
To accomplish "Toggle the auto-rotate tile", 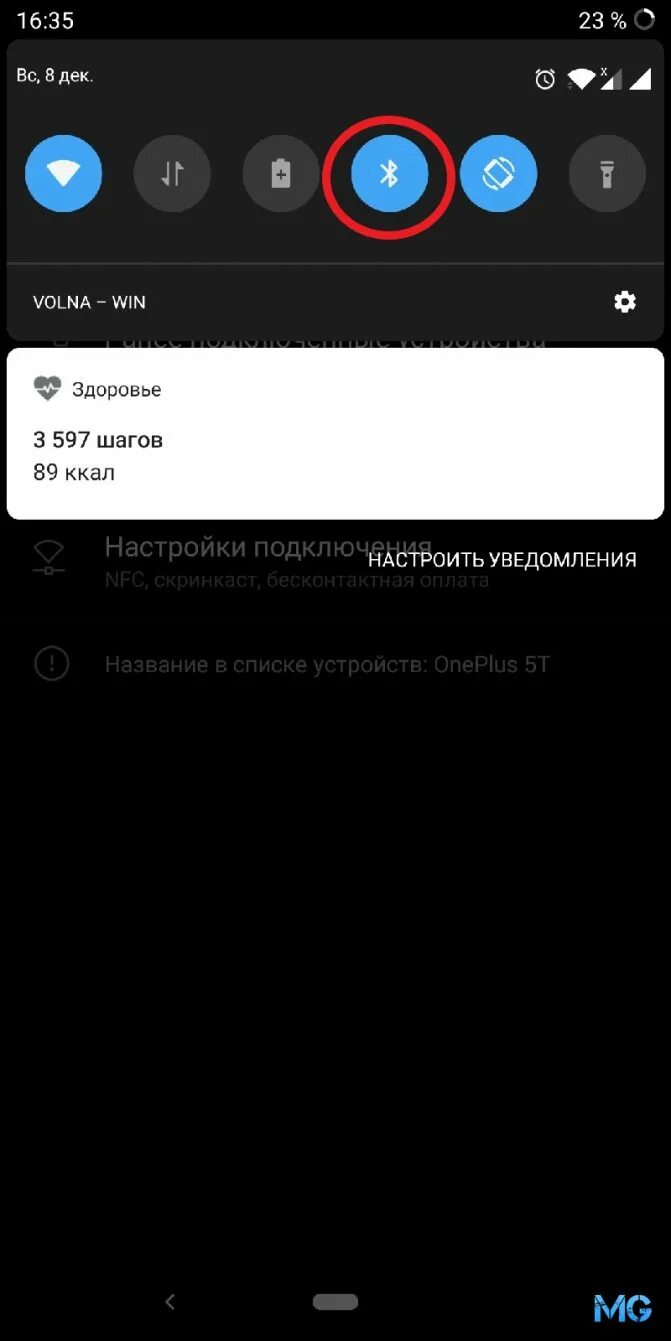I will (498, 174).
